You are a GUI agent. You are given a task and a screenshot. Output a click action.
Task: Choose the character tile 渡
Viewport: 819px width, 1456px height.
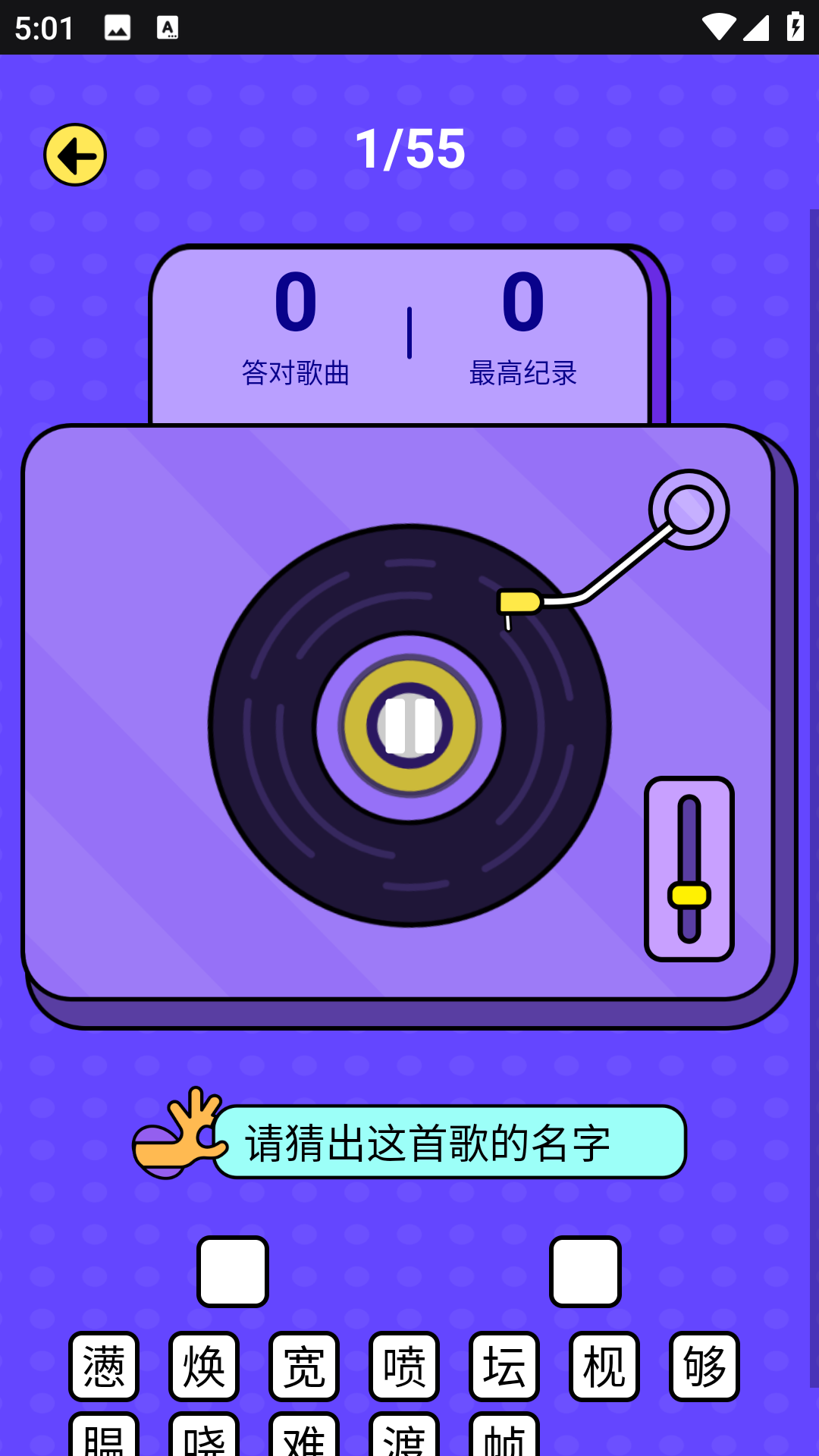(404, 1437)
